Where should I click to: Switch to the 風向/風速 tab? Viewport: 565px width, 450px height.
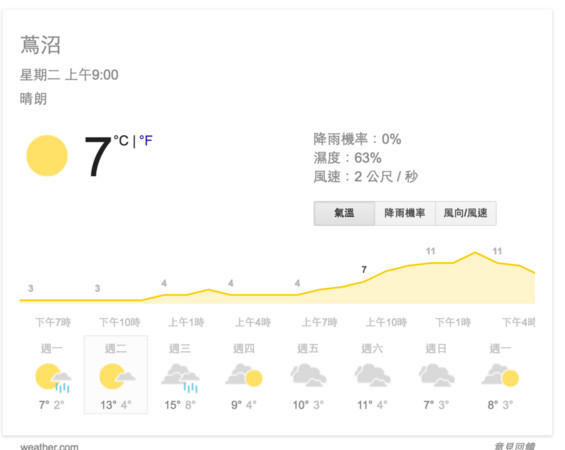(x=466, y=213)
